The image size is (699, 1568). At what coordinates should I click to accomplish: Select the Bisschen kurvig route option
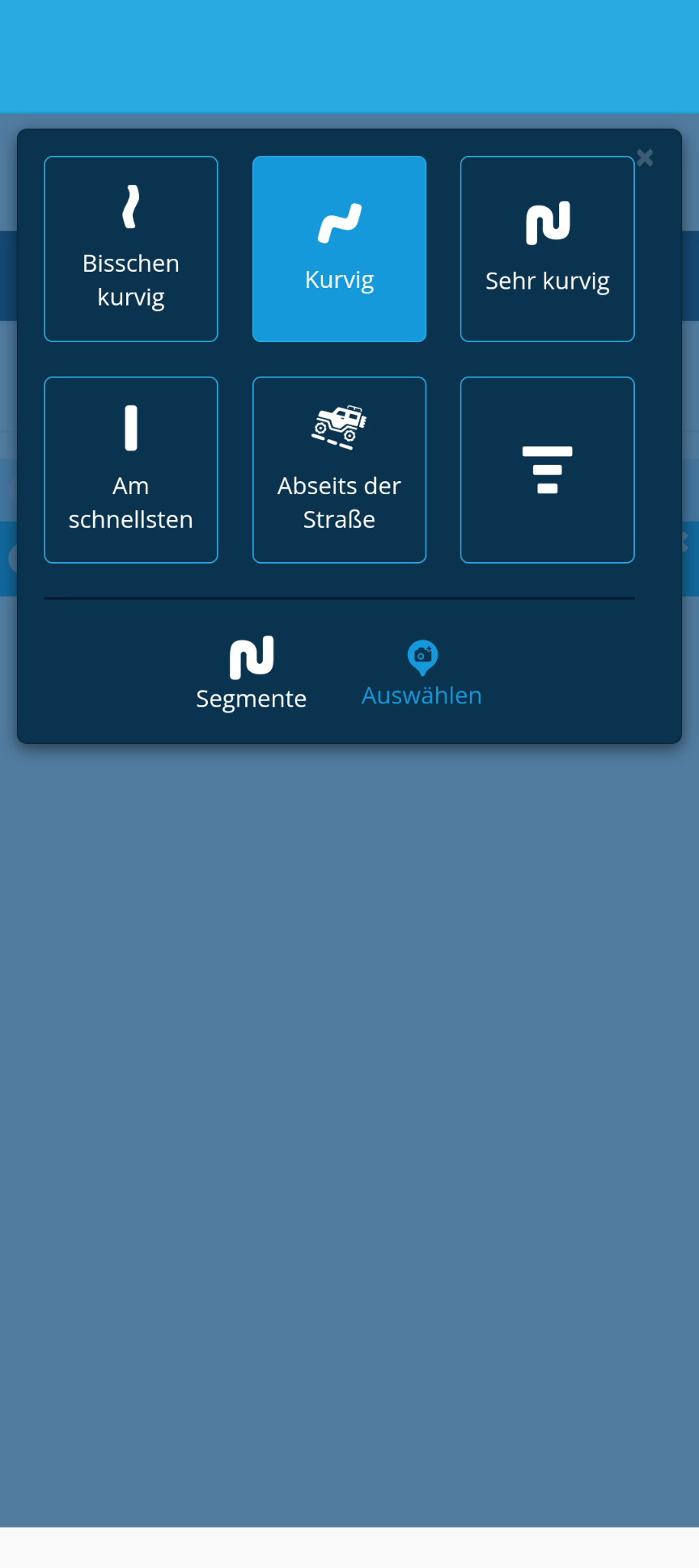(131, 249)
